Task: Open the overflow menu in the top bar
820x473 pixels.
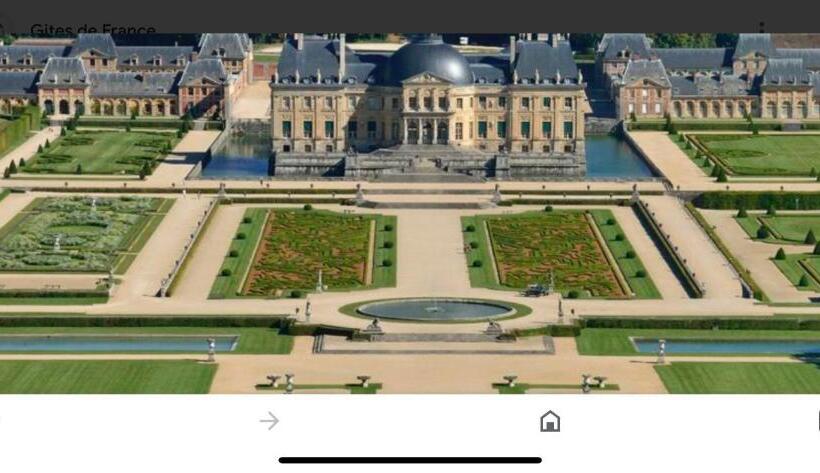Action: pos(764,28)
